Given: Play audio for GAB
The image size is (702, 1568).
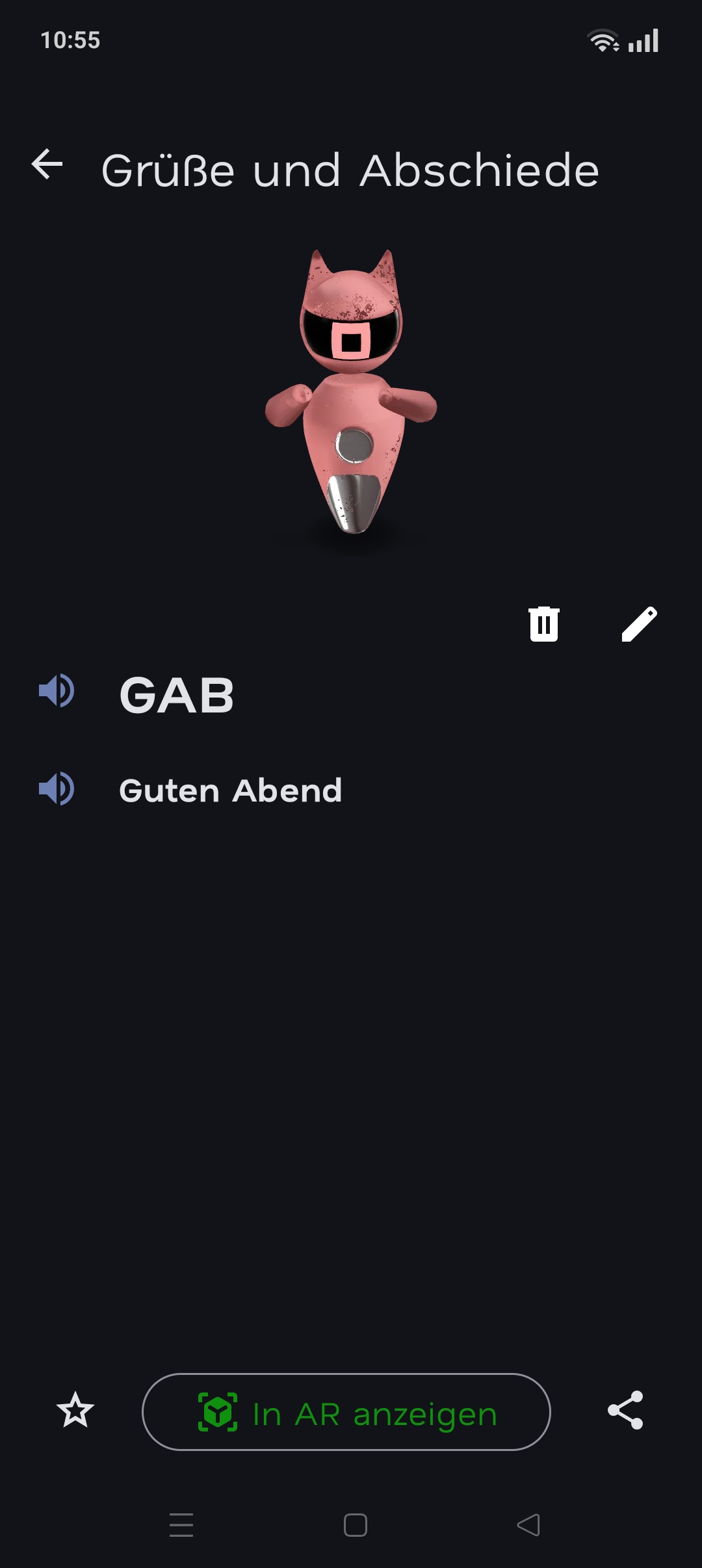Looking at the screenshot, I should pyautogui.click(x=57, y=691).
